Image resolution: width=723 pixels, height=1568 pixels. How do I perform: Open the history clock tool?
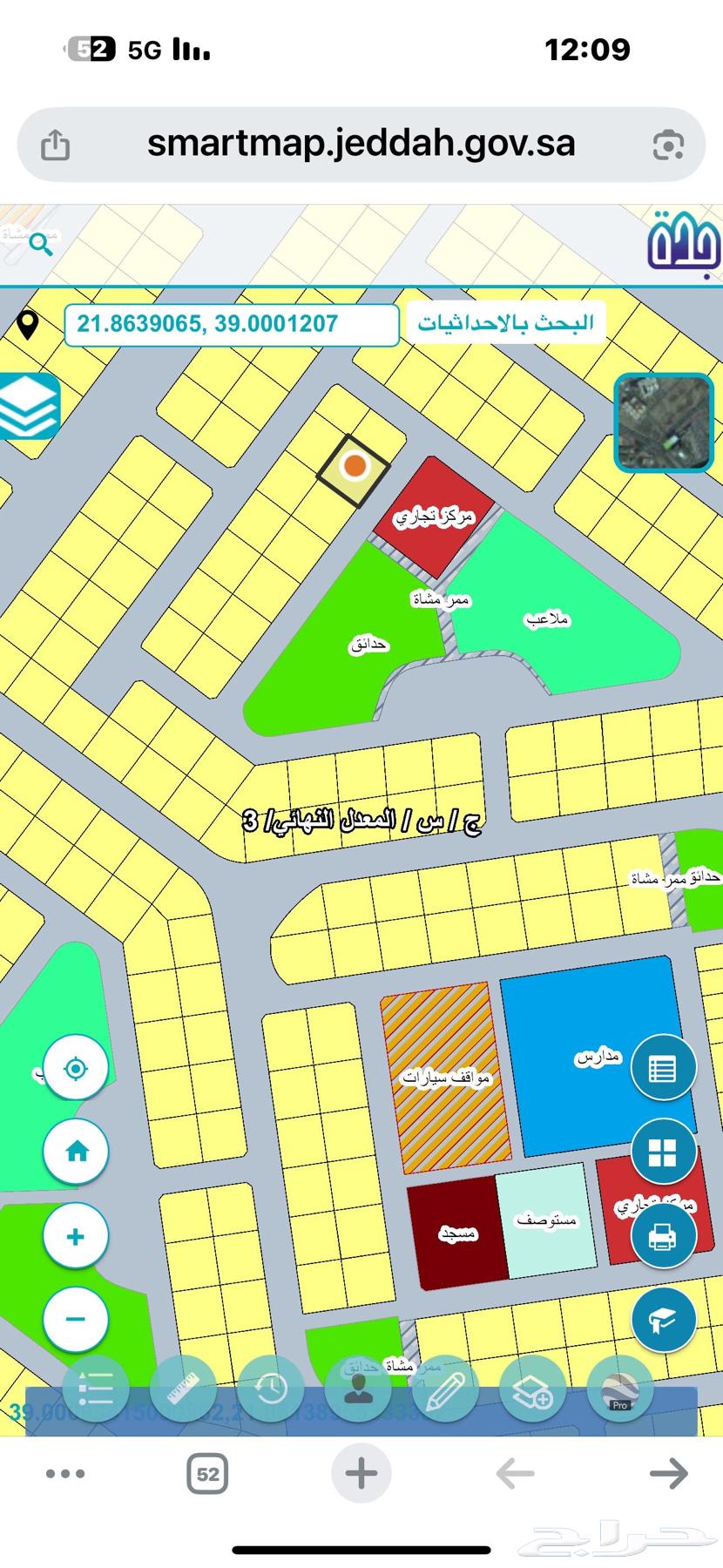271,1388
